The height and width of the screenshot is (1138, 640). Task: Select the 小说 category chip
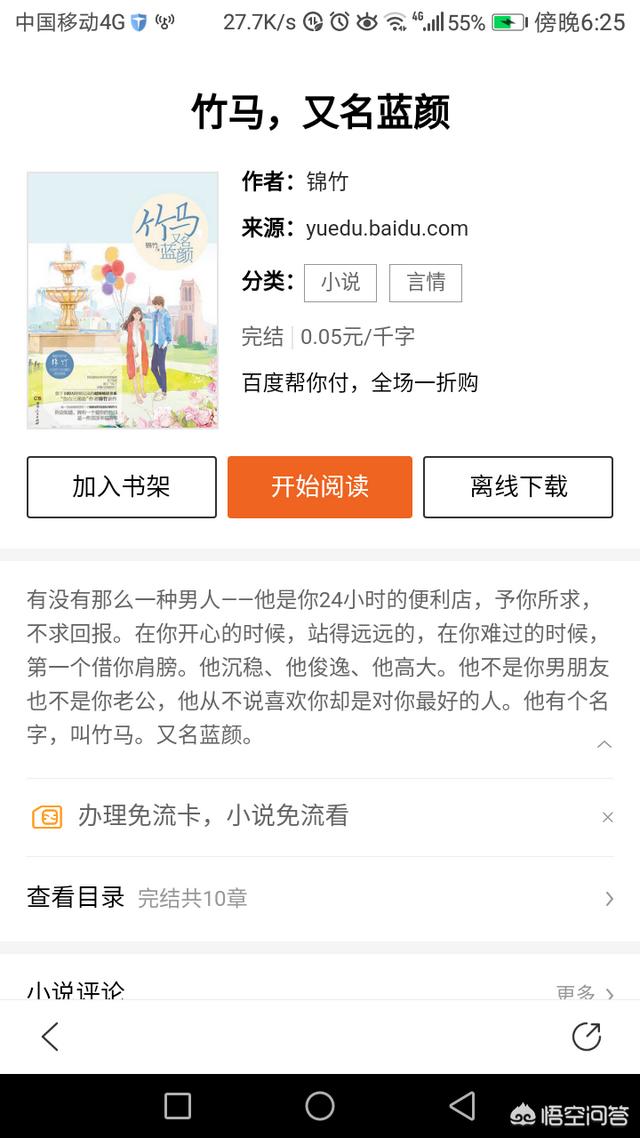[340, 283]
